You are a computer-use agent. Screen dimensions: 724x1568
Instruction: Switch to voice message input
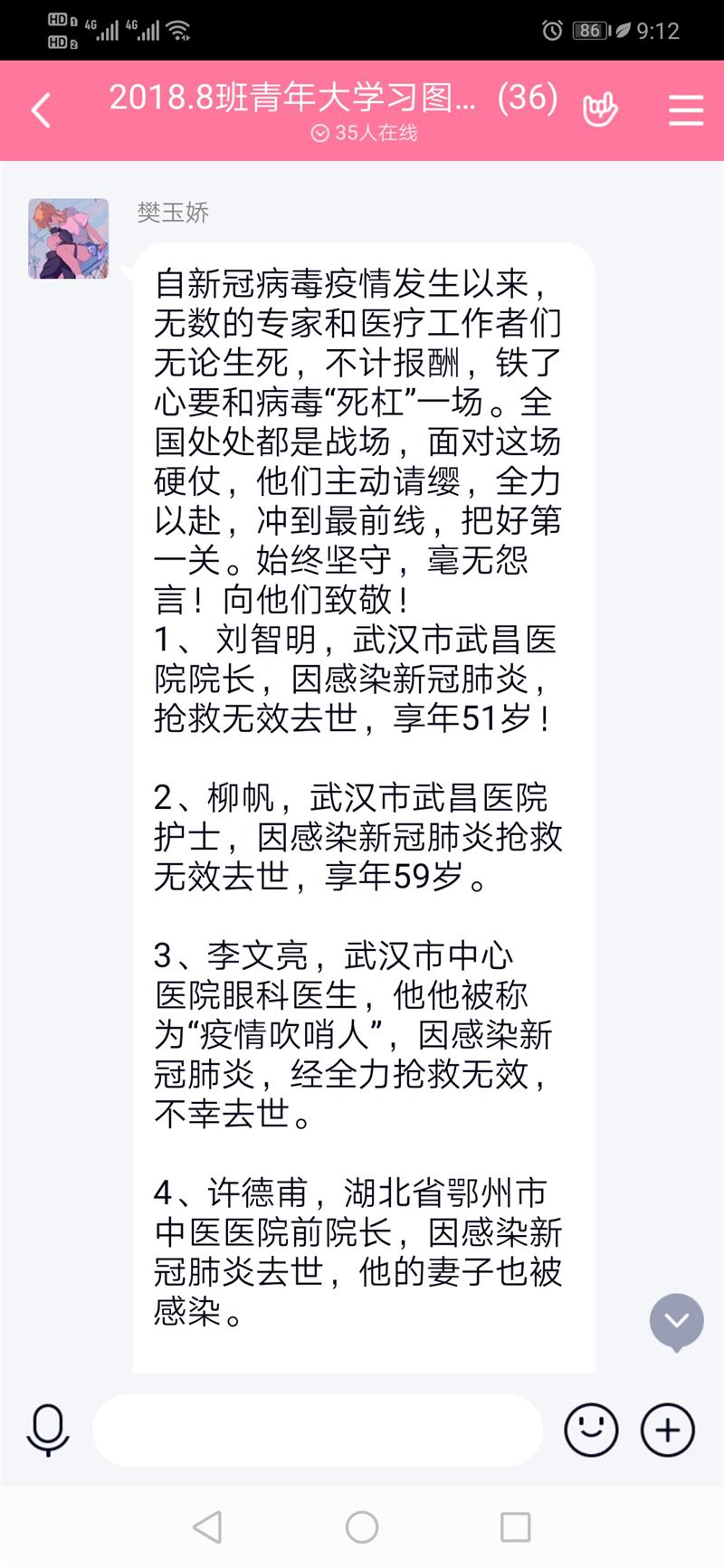click(48, 1430)
